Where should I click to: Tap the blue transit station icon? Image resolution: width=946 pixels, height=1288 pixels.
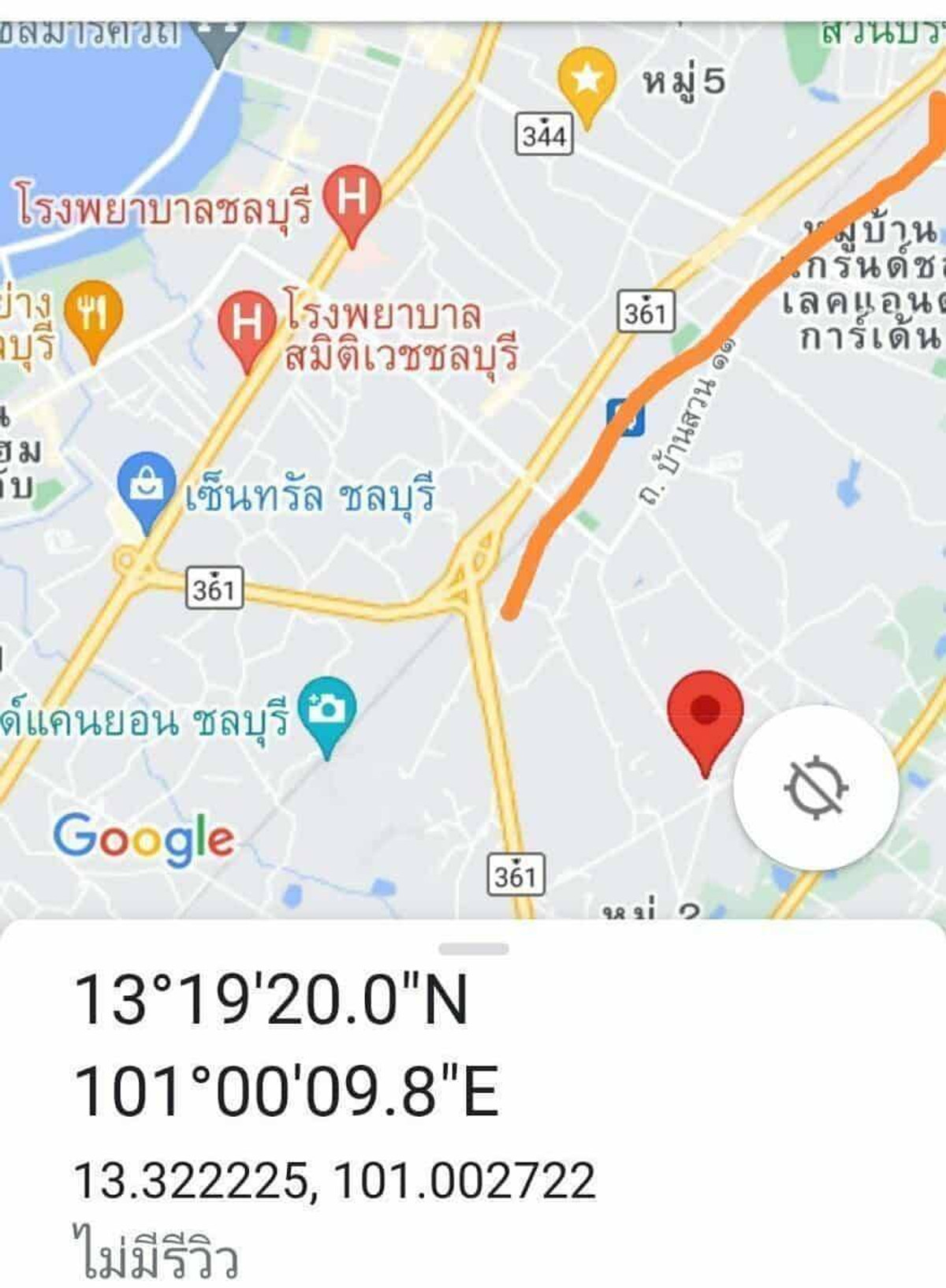(626, 418)
